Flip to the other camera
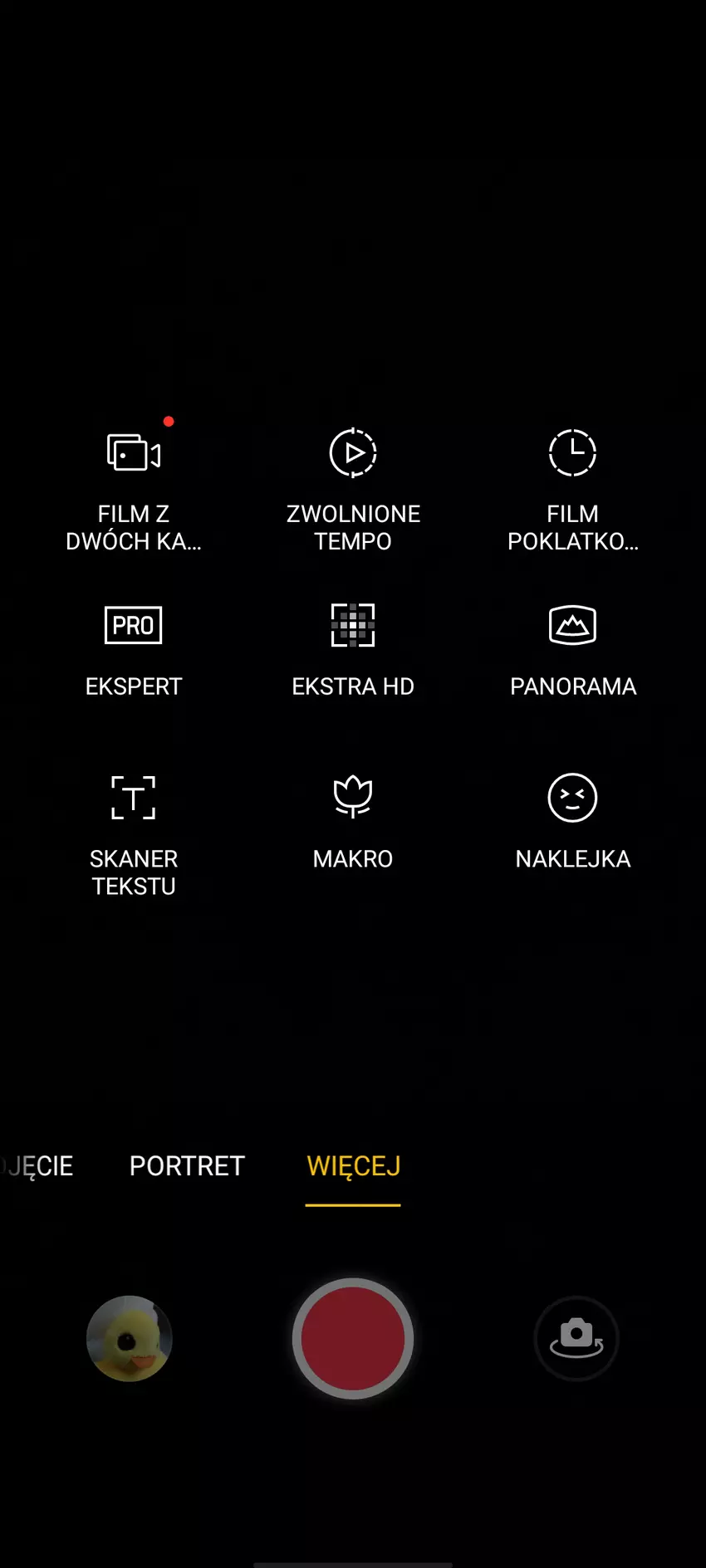Screen dimensions: 706x1568 tap(576, 1338)
